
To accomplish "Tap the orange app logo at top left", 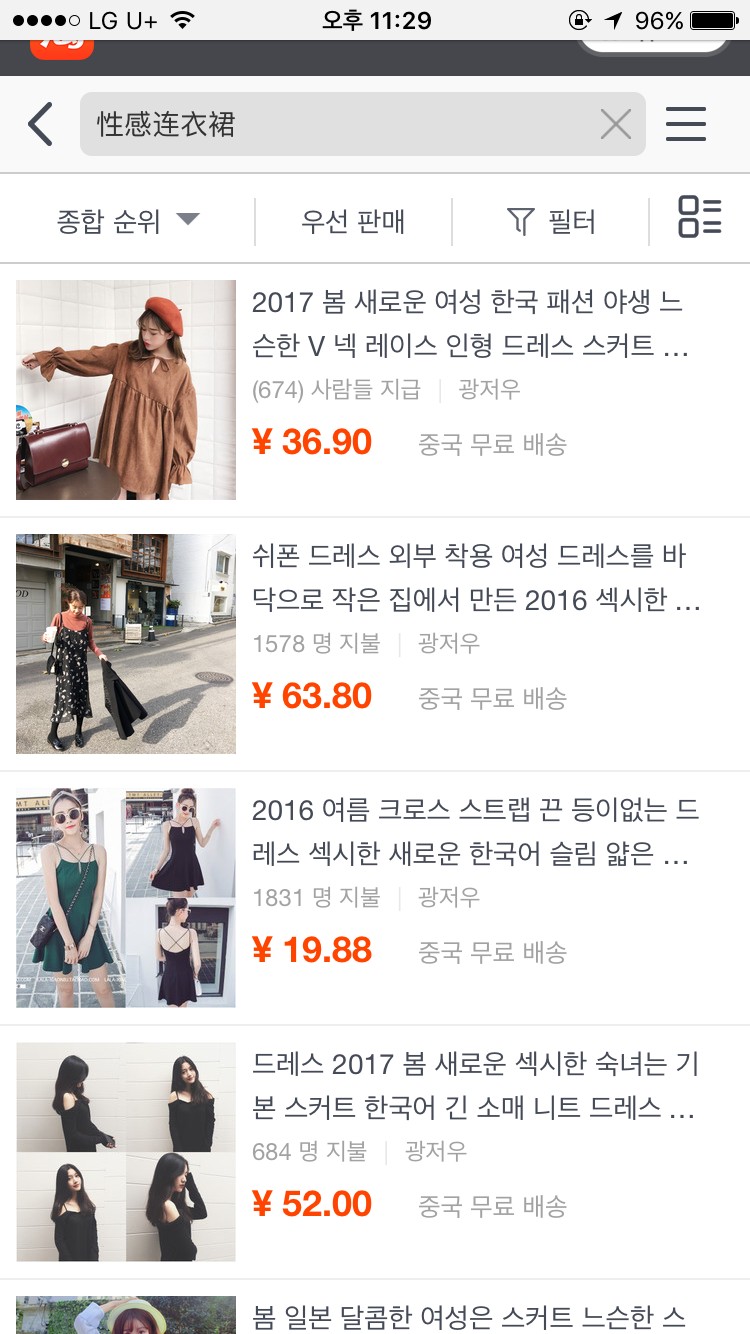I will point(61,44).
